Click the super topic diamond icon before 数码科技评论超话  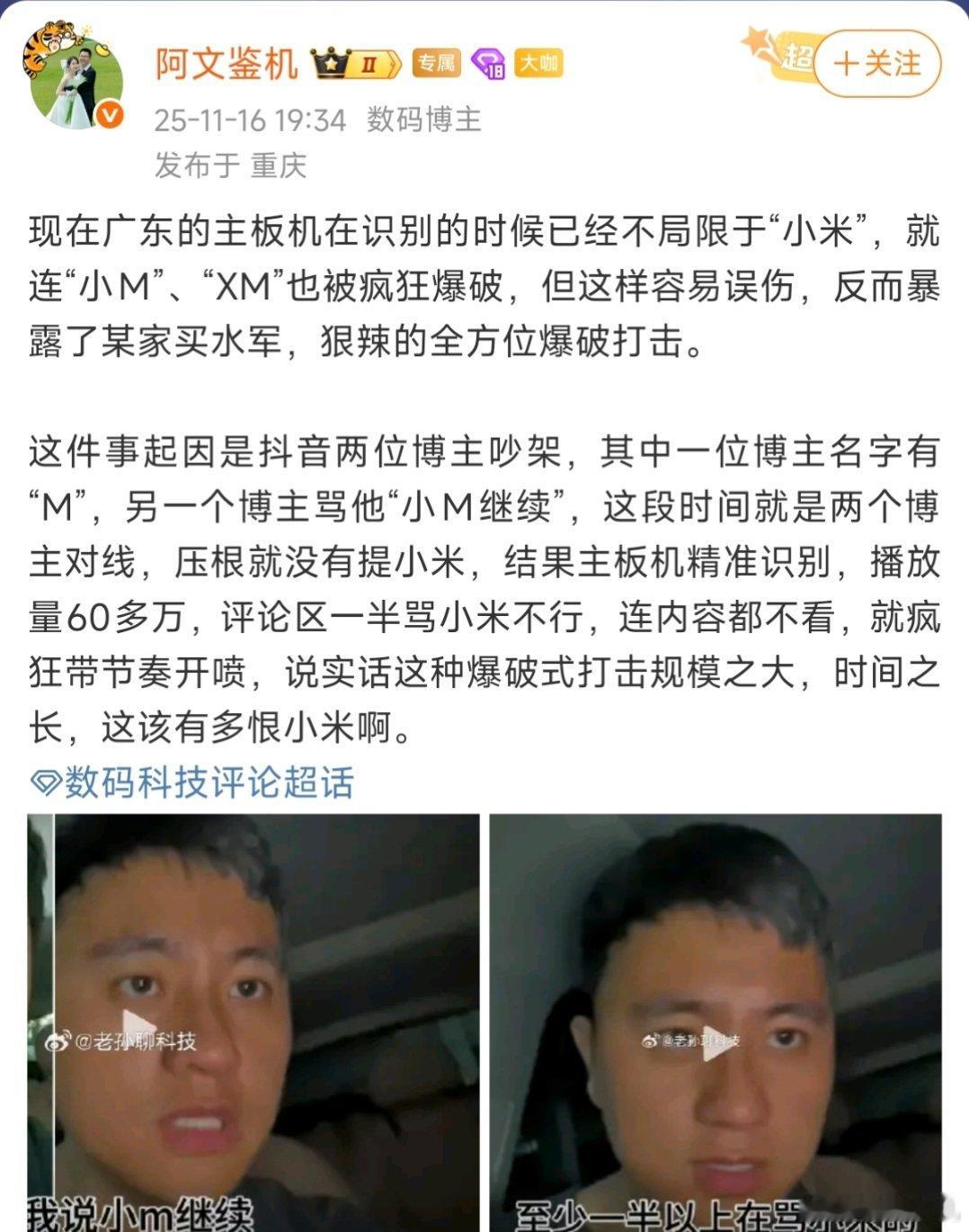44,781
